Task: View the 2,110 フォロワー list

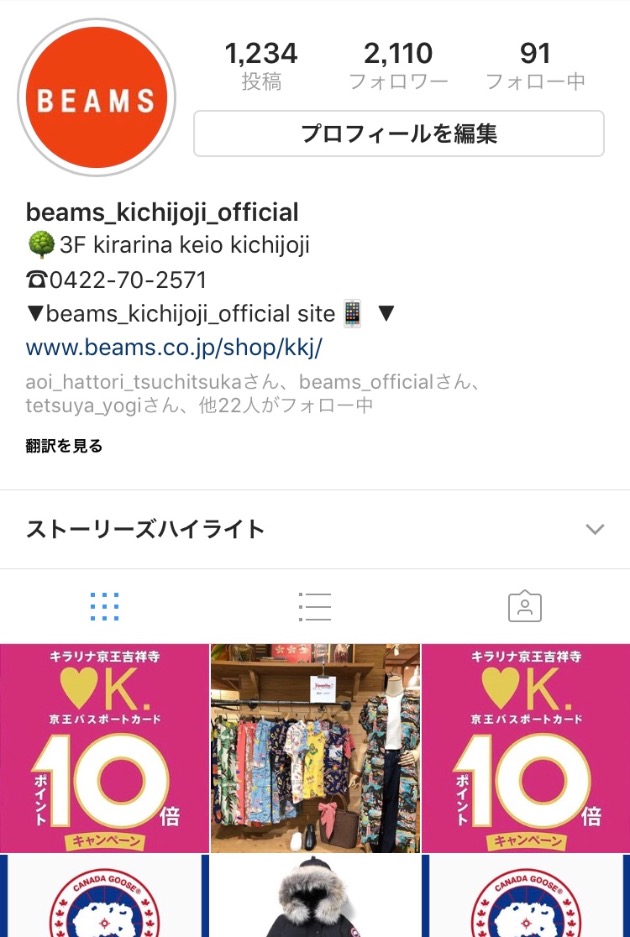Action: [398, 65]
